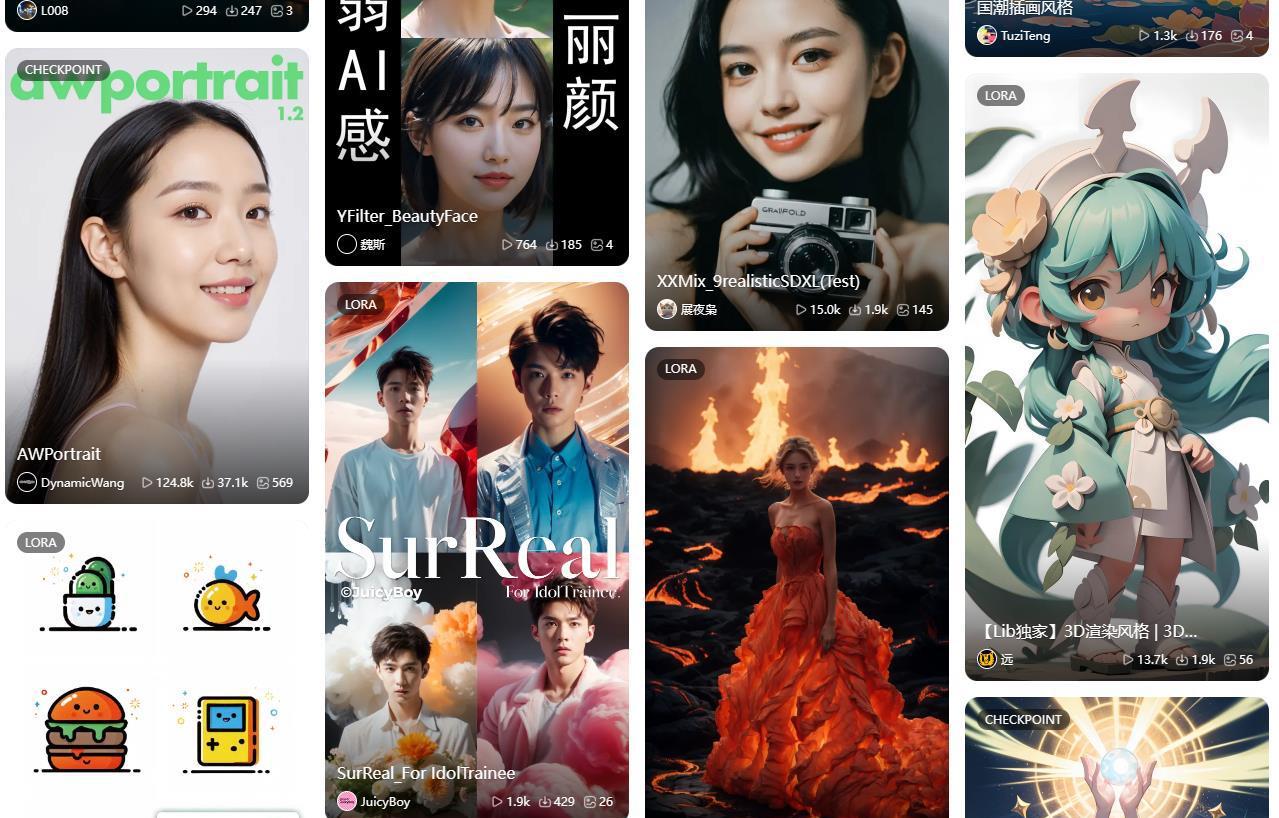View author JuicyBoy's profile
Image resolution: width=1279 pixels, height=818 pixels.
(x=385, y=801)
